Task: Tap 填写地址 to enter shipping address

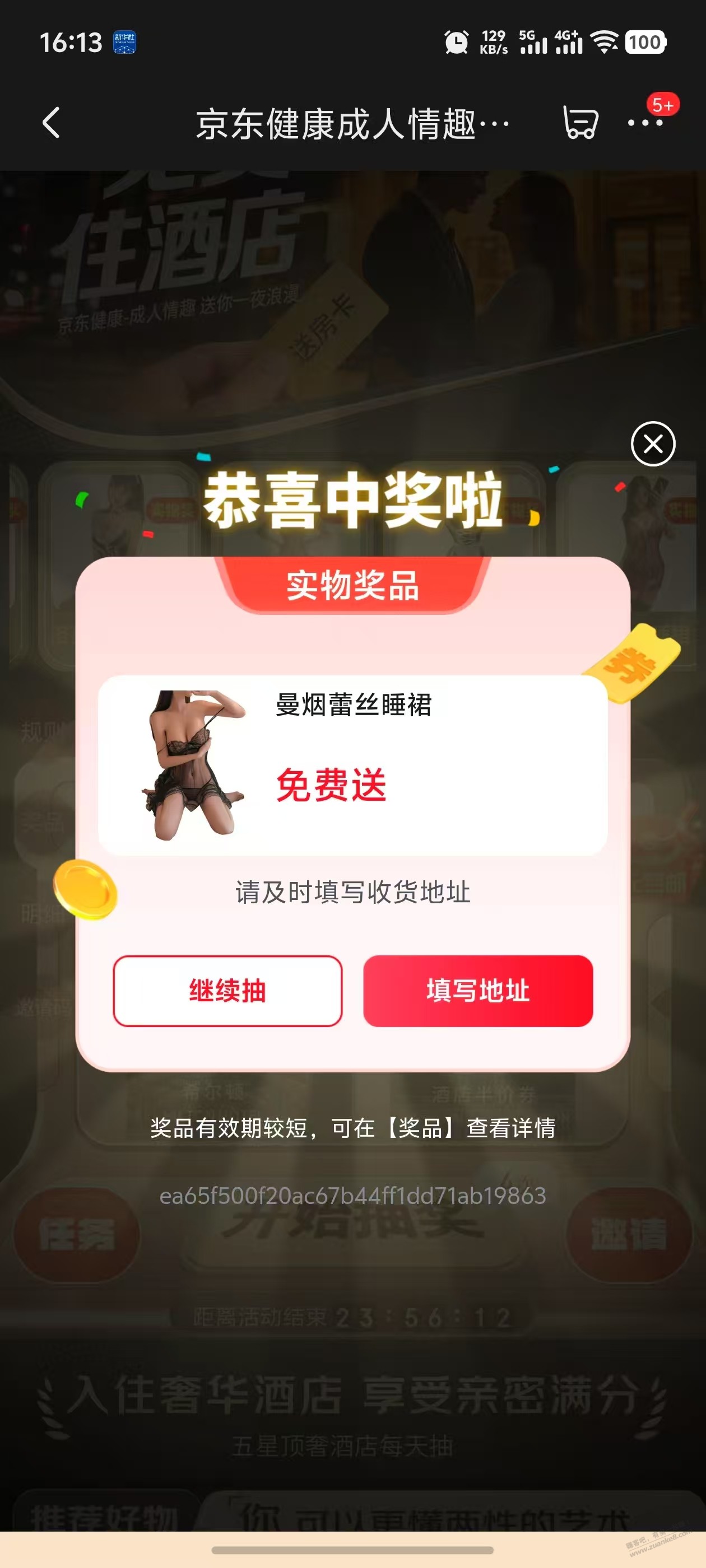Action: click(477, 990)
